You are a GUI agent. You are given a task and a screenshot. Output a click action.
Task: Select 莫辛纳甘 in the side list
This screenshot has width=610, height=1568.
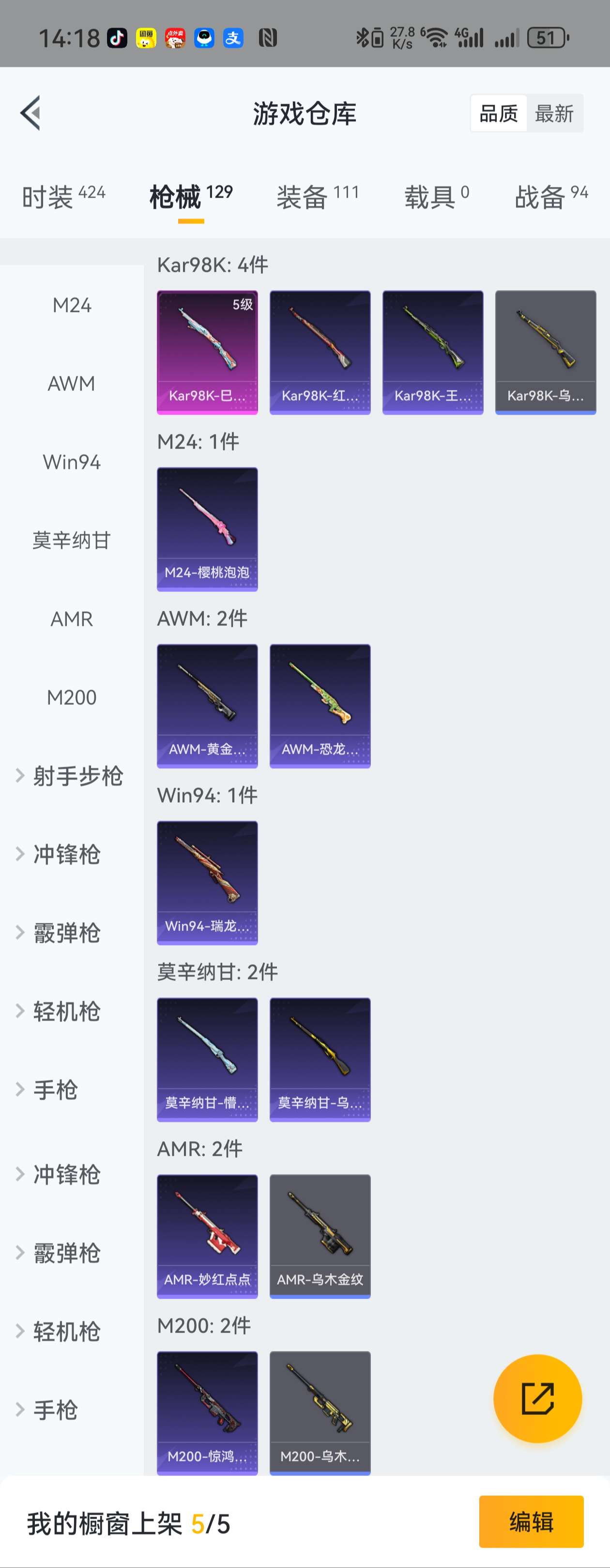[72, 540]
